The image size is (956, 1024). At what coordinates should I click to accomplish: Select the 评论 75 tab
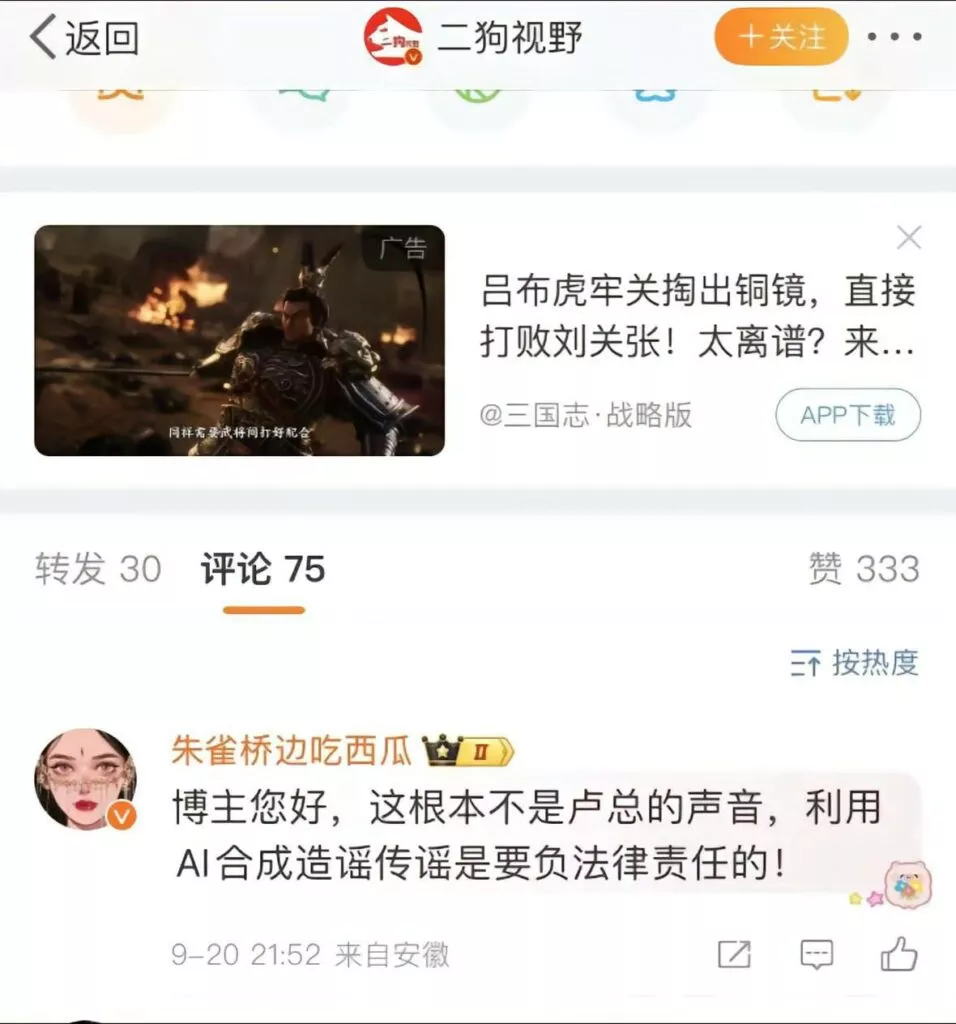tap(263, 569)
